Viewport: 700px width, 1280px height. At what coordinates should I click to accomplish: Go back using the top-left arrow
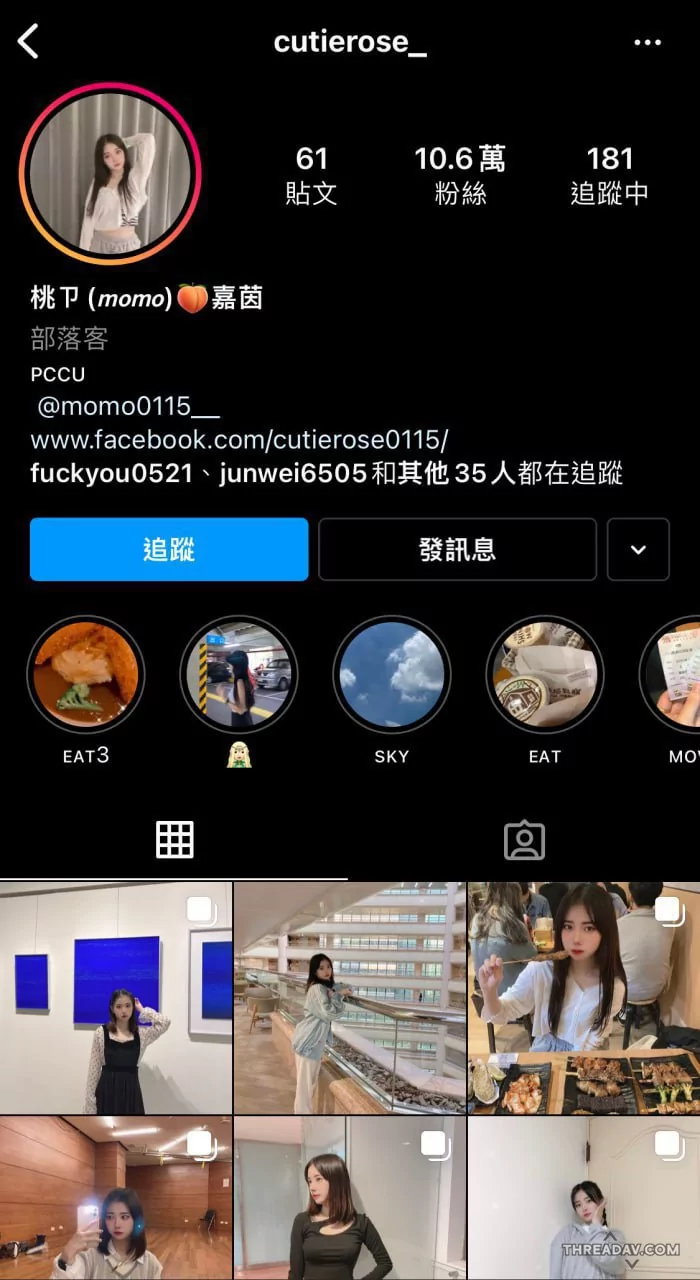[x=28, y=42]
